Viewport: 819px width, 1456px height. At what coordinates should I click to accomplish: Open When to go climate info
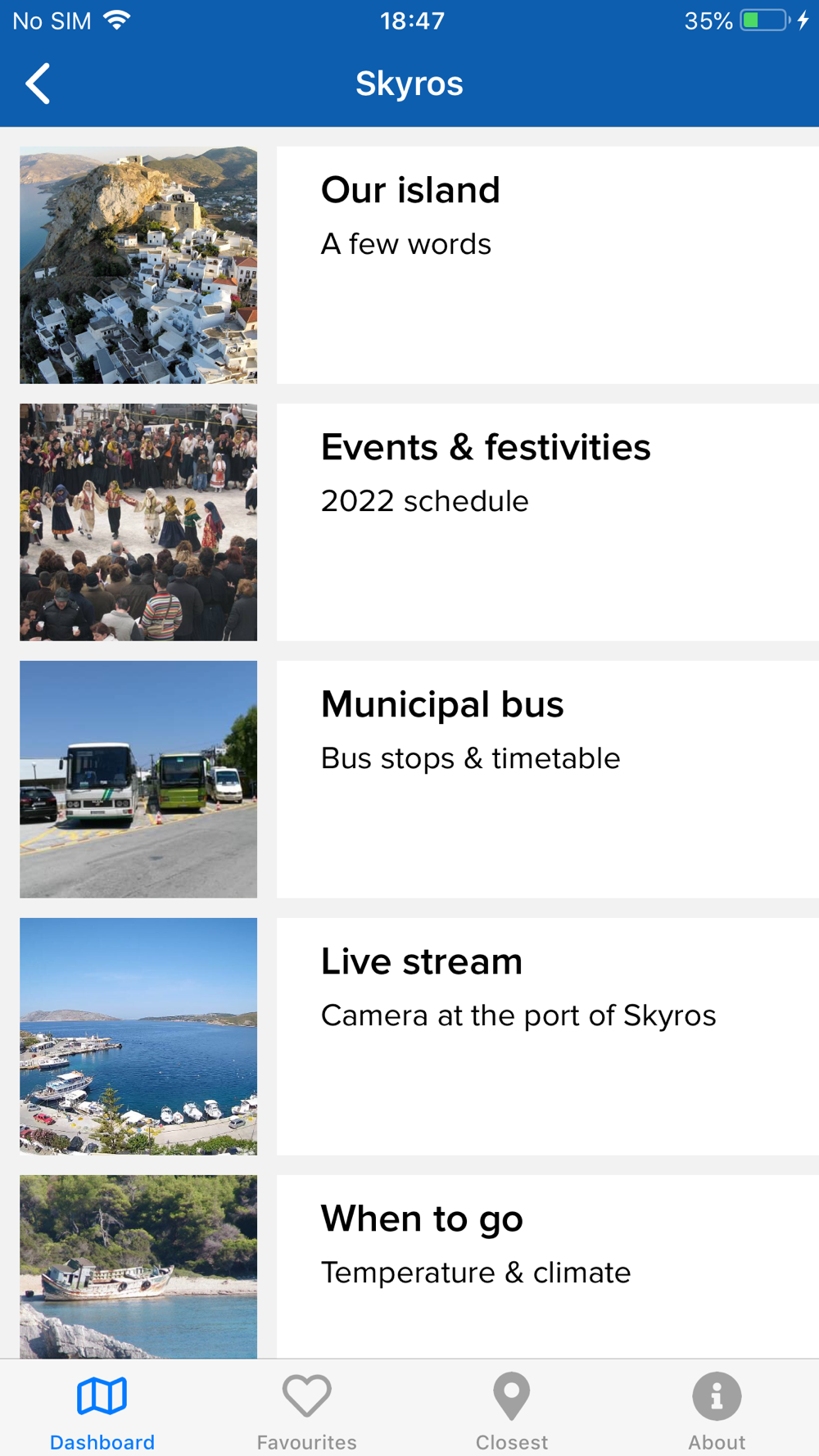(x=546, y=1265)
